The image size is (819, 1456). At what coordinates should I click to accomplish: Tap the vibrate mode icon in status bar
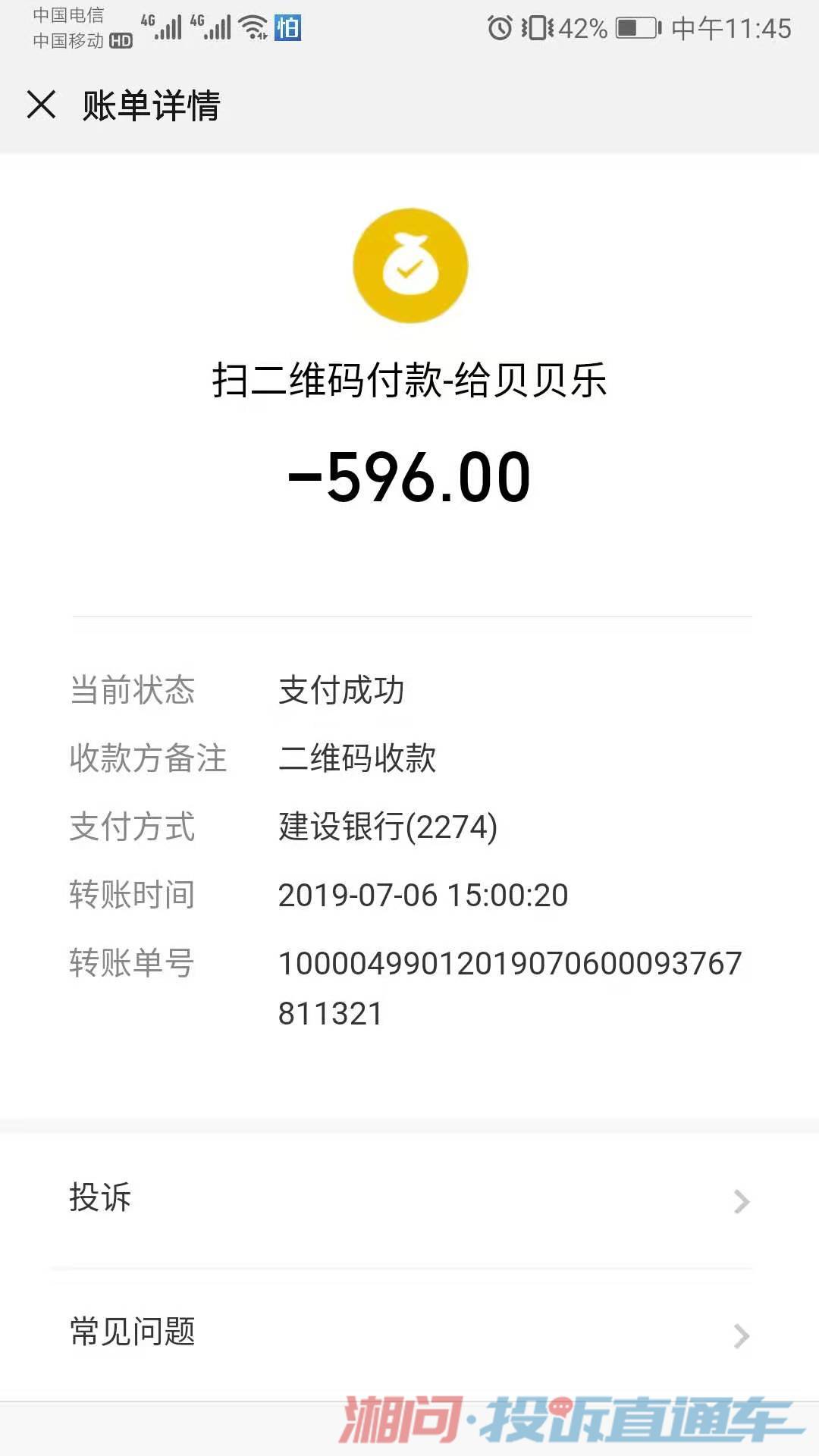(x=536, y=27)
